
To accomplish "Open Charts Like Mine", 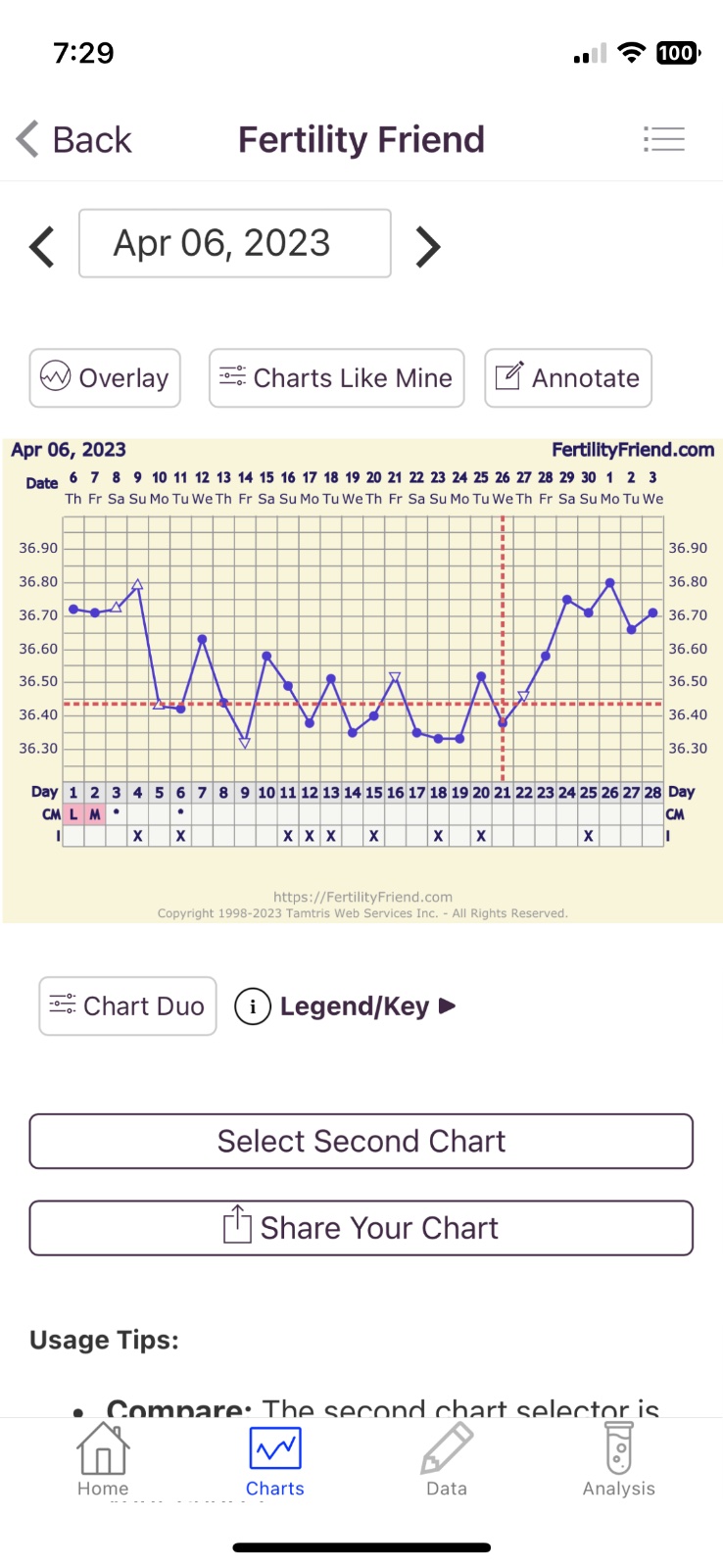I will click(x=336, y=377).
